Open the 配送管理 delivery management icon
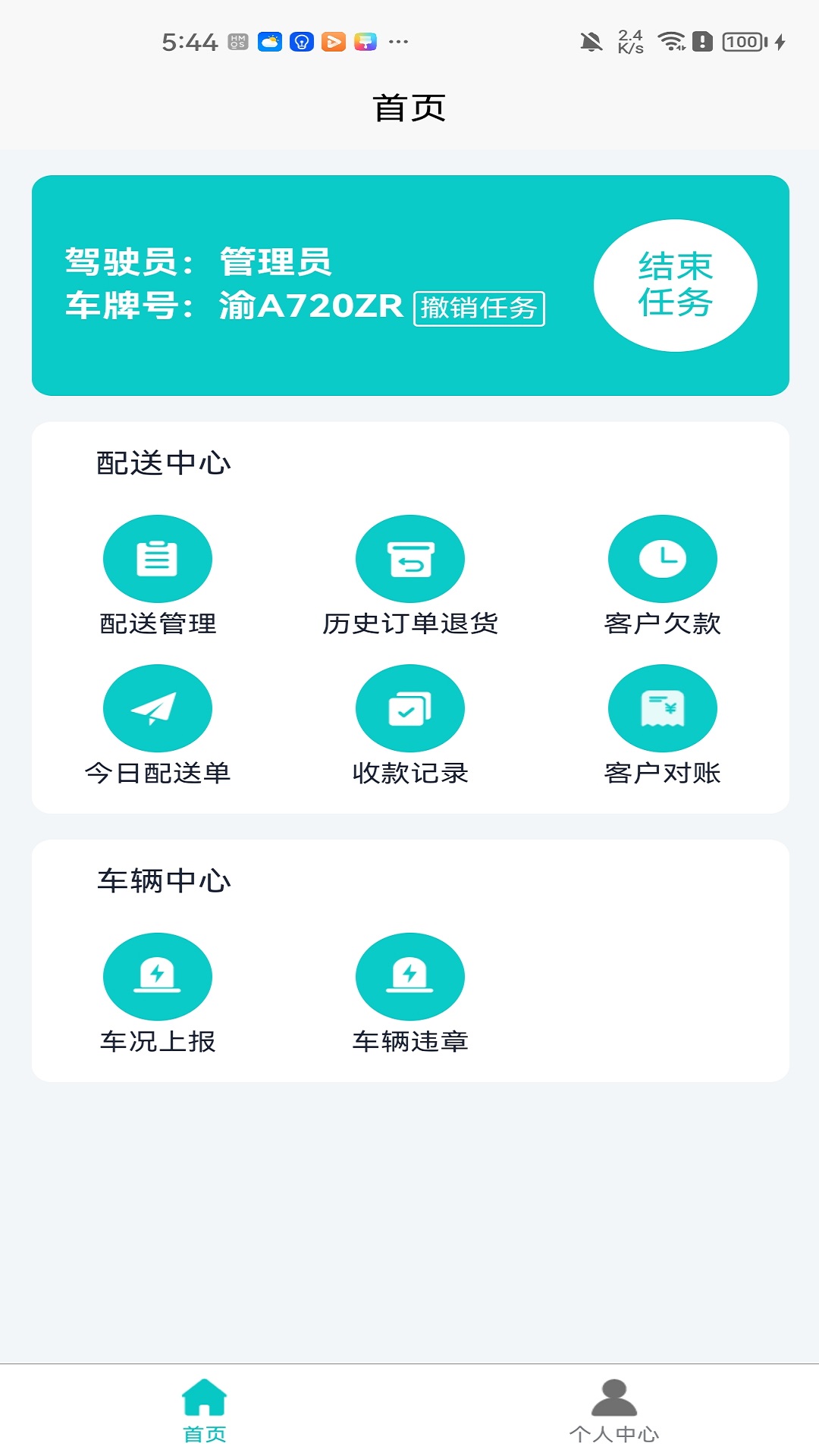The width and height of the screenshot is (819, 1456). click(x=157, y=558)
